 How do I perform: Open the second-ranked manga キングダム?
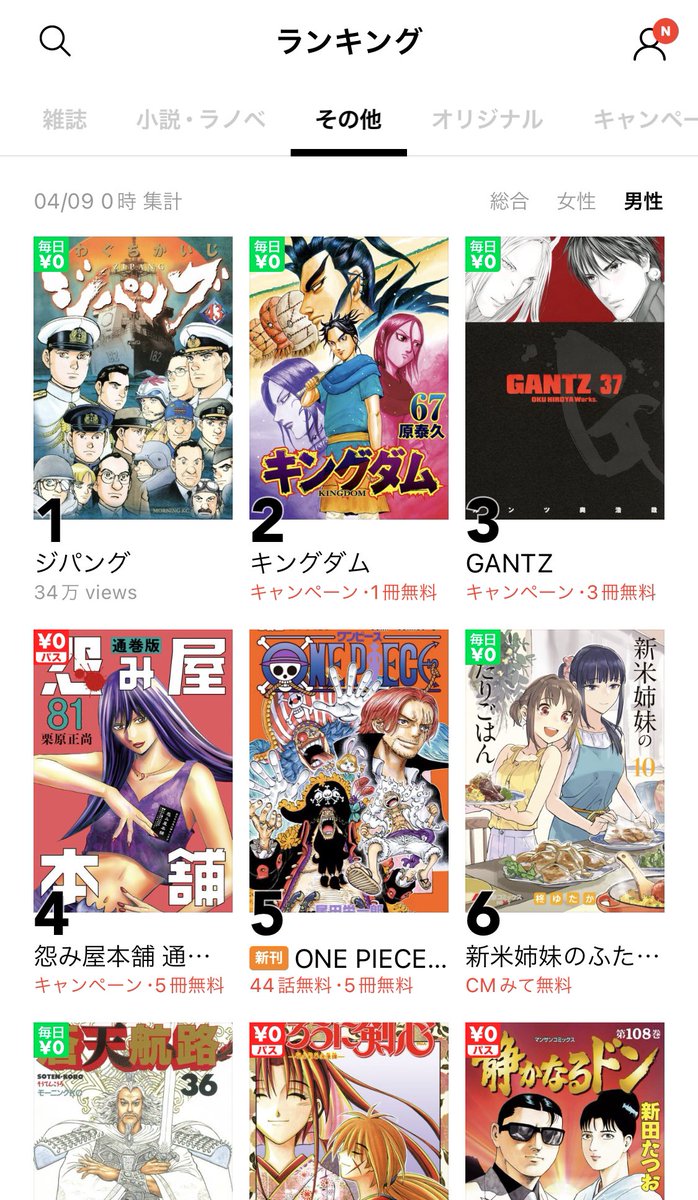pyautogui.click(x=349, y=378)
